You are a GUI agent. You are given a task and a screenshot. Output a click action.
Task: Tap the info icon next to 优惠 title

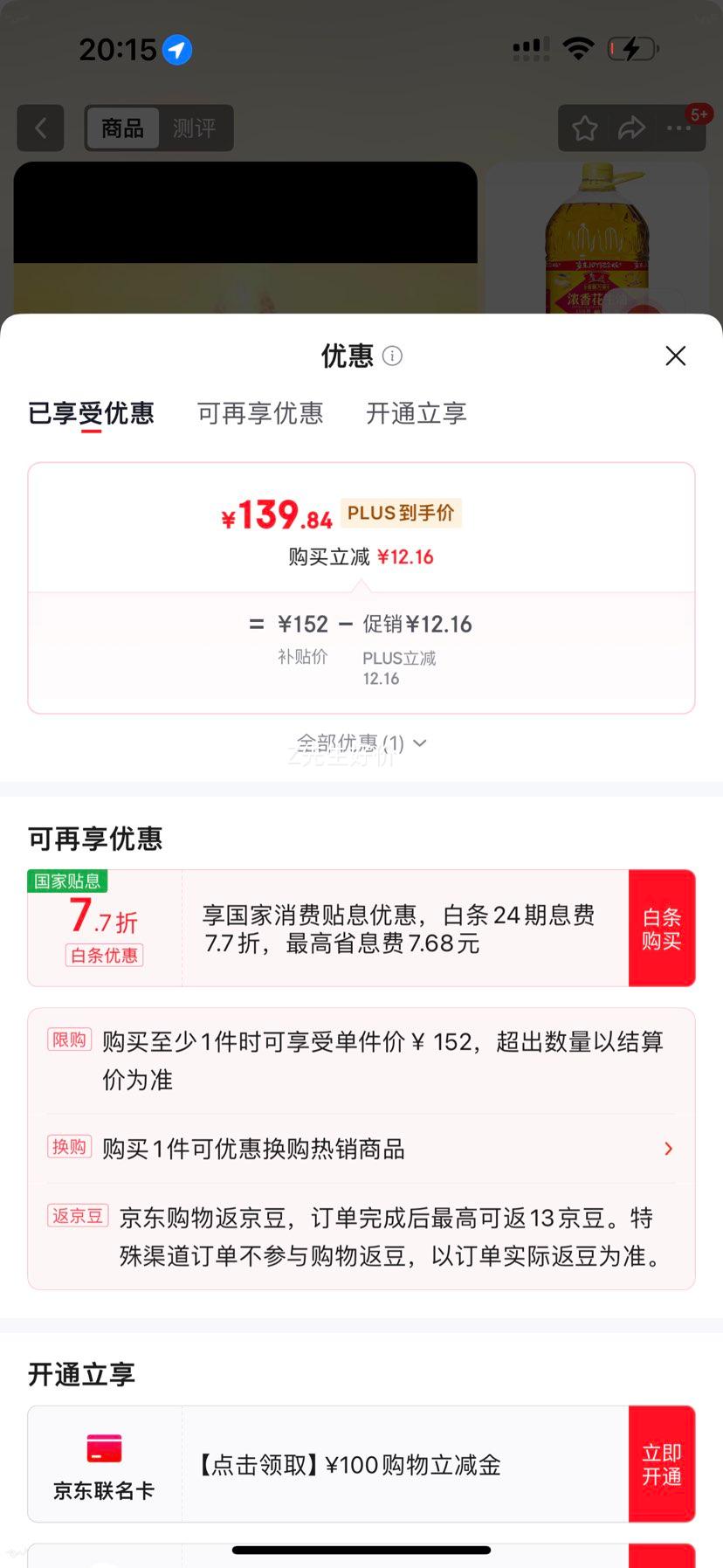pos(393,356)
